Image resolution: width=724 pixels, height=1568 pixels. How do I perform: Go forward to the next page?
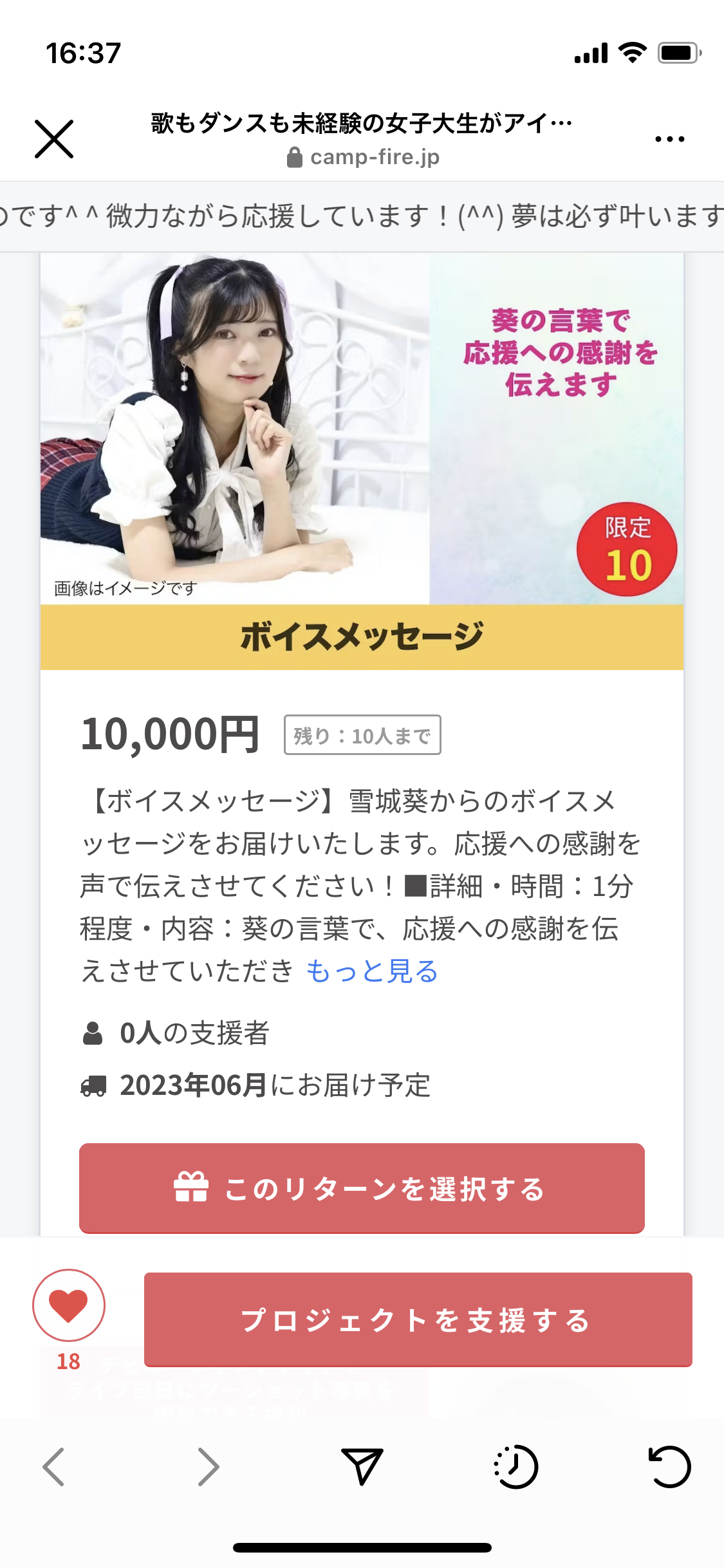click(208, 1467)
